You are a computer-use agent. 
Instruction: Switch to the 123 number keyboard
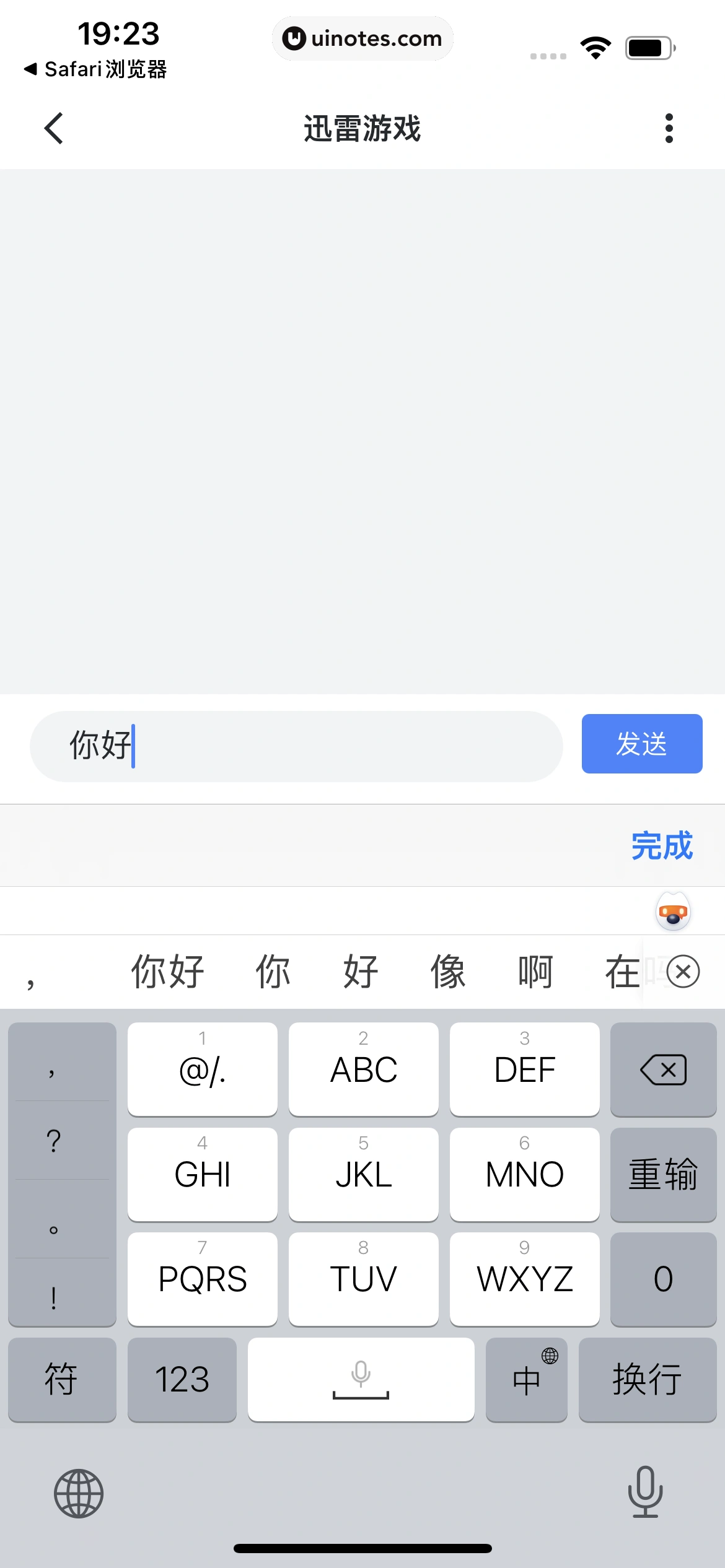click(182, 1379)
